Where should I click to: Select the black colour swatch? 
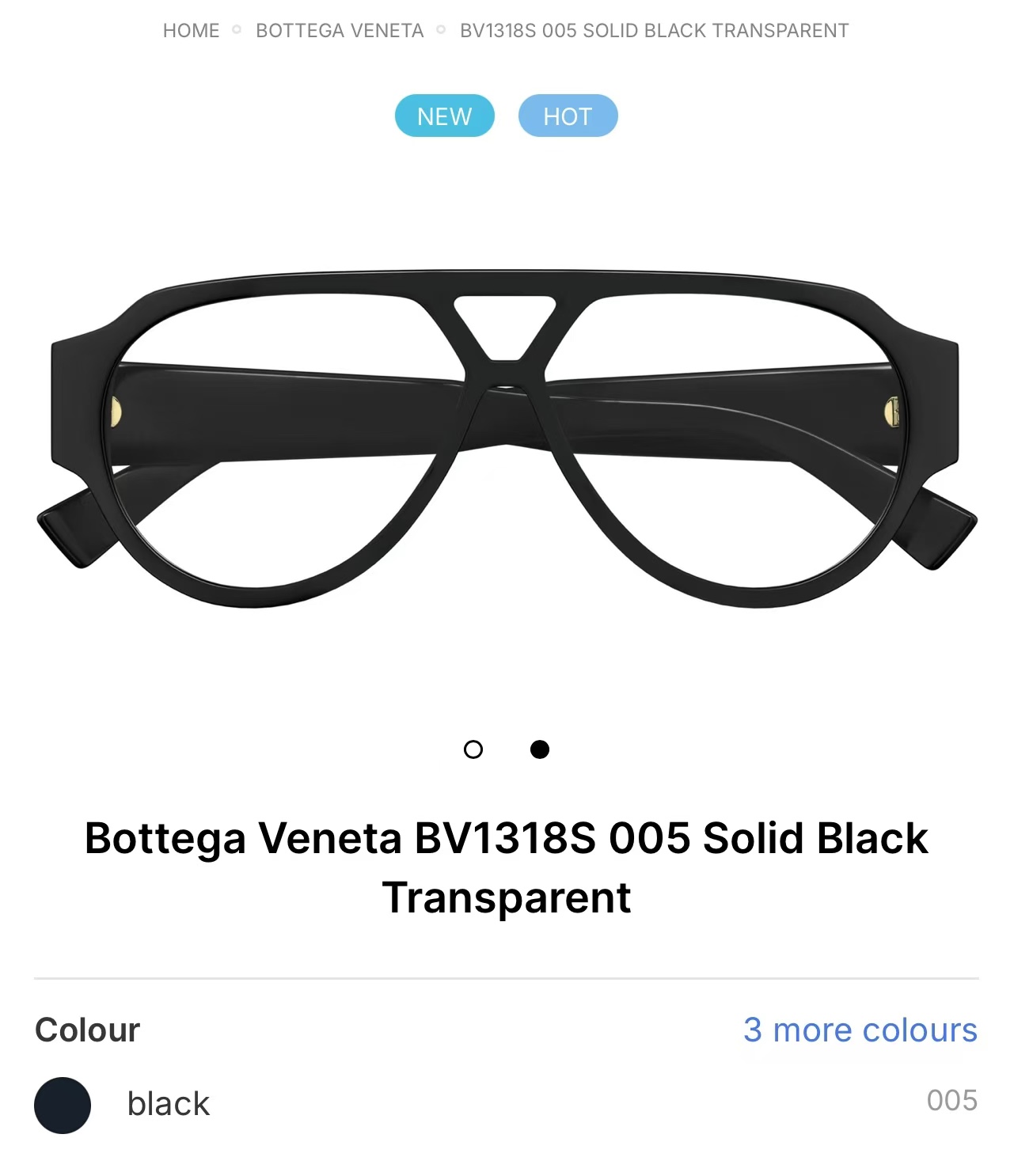(63, 1105)
